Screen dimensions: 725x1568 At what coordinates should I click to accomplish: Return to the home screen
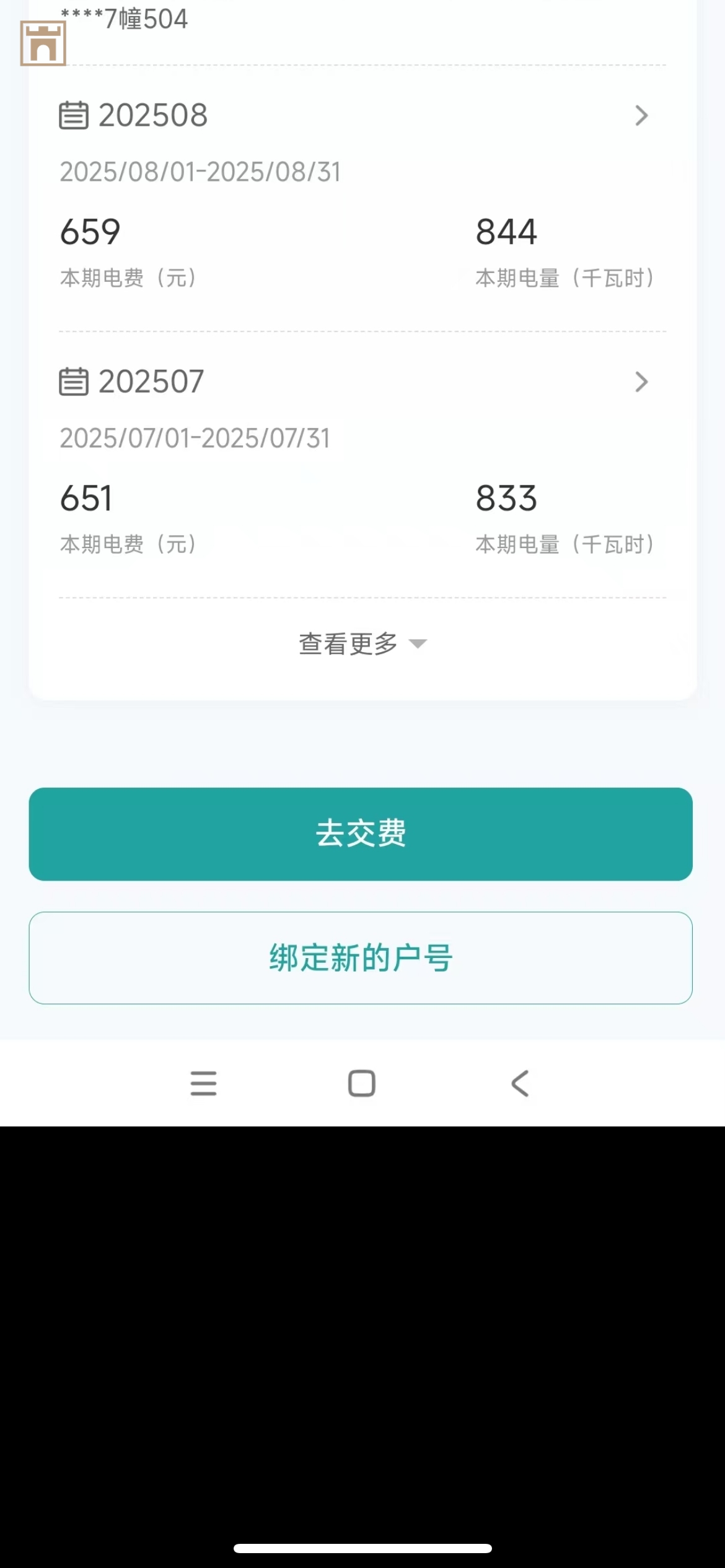(362, 1083)
